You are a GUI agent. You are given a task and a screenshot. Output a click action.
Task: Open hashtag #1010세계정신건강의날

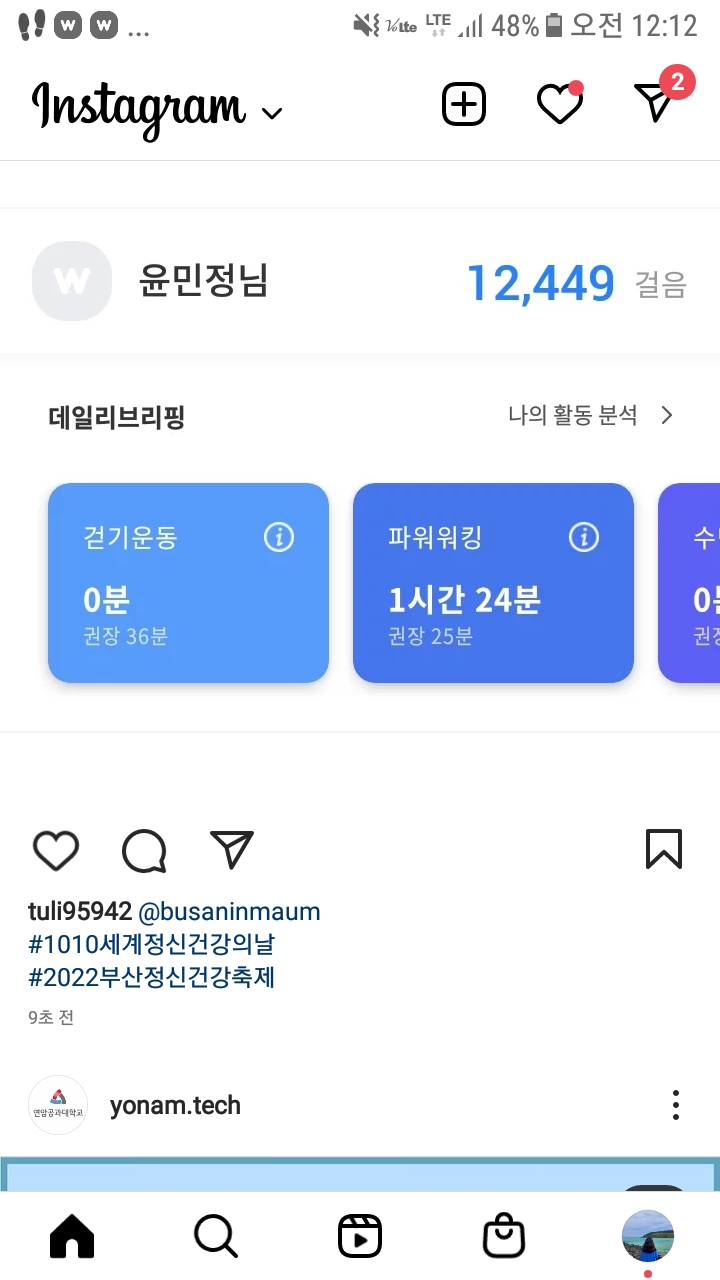151,944
